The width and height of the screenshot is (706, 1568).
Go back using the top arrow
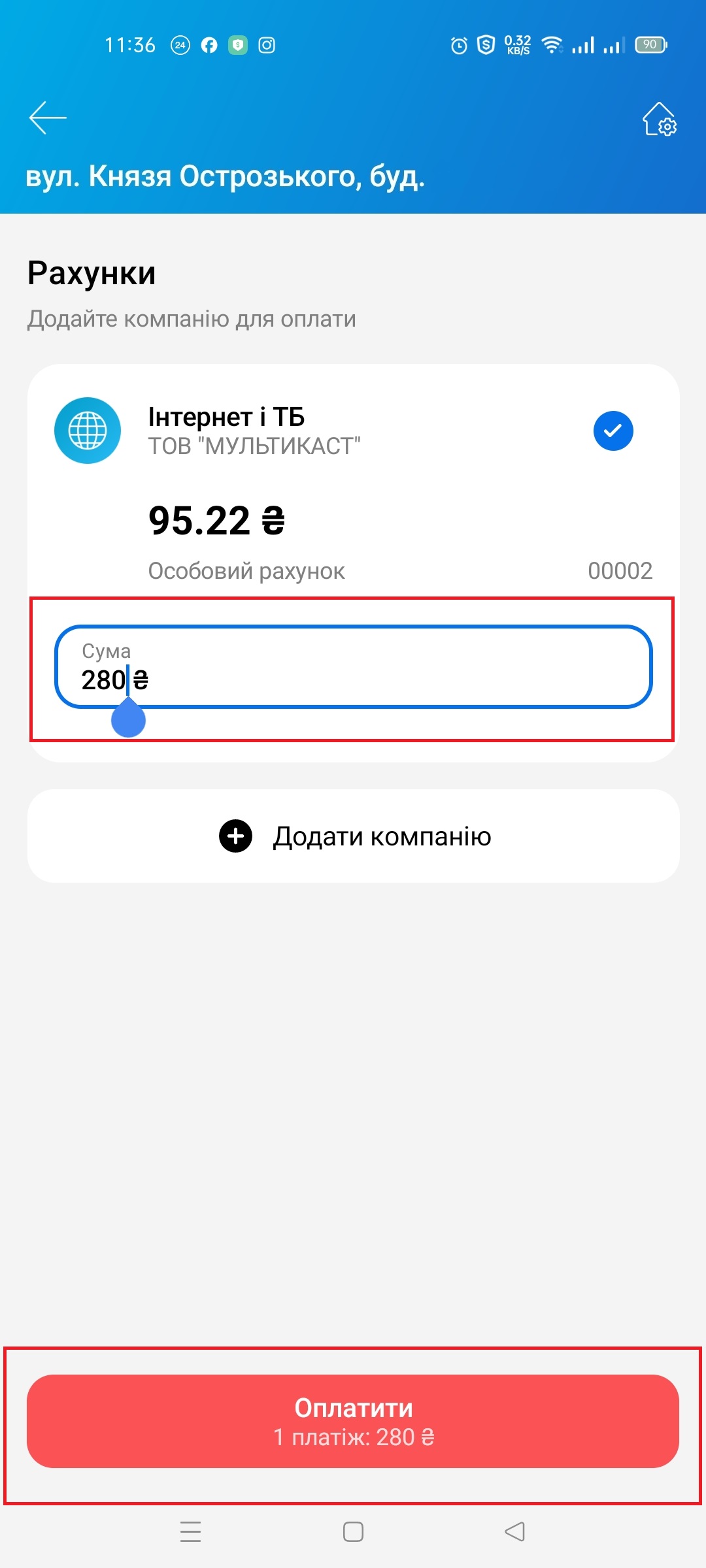[48, 118]
